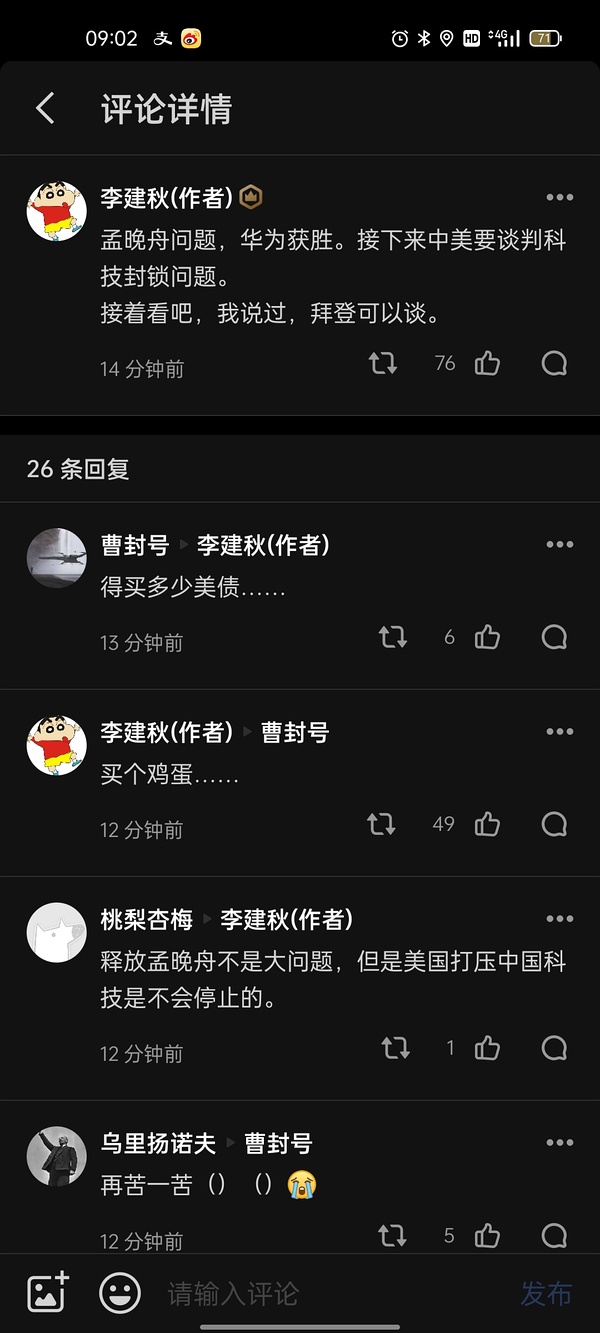Screen dimensions: 600x1333
Task: Open more options on 曹封号's reply
Action: click(x=559, y=545)
